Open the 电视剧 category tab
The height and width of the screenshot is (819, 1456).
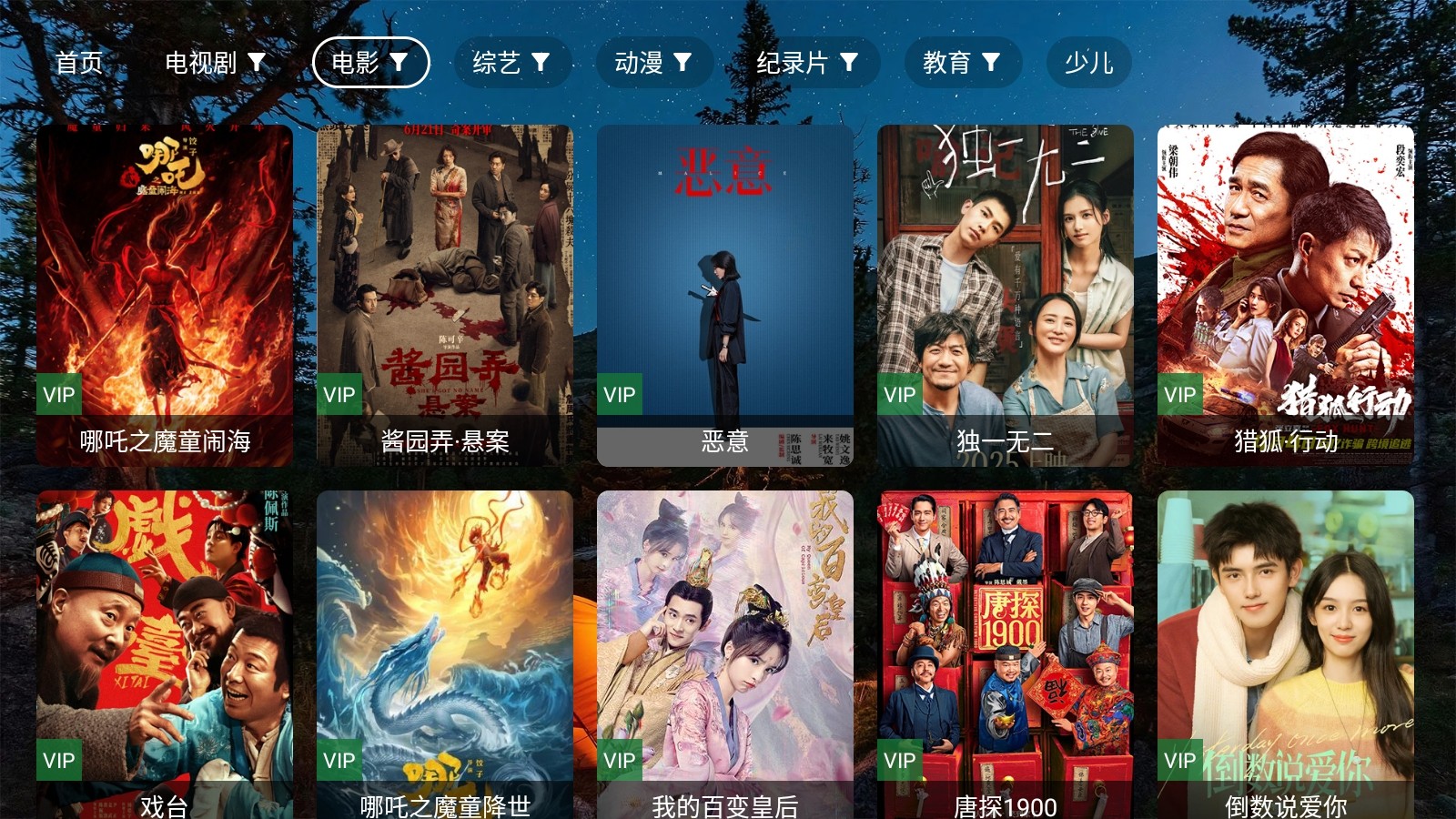tap(215, 63)
